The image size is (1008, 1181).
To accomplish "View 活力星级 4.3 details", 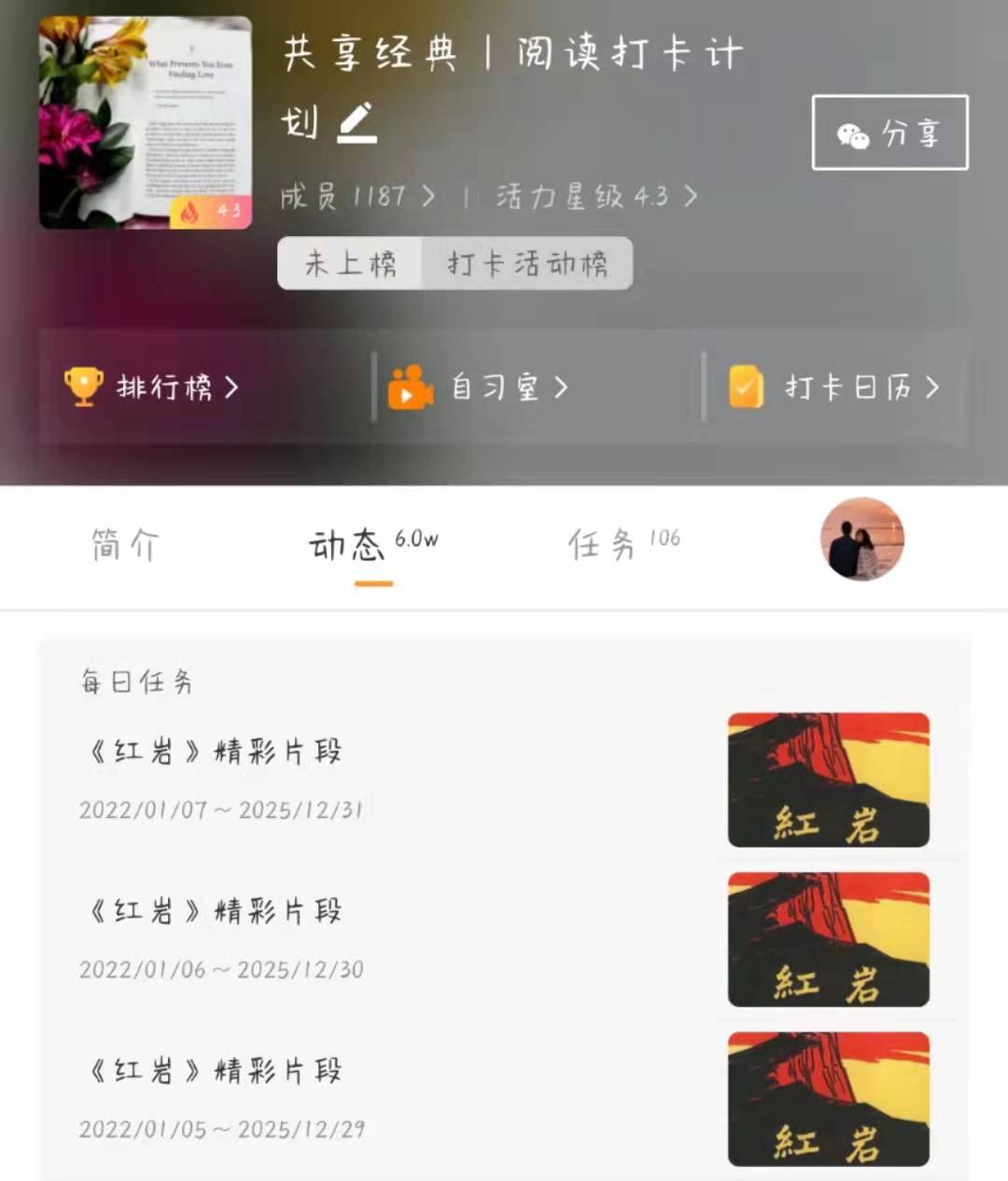I will (595, 196).
